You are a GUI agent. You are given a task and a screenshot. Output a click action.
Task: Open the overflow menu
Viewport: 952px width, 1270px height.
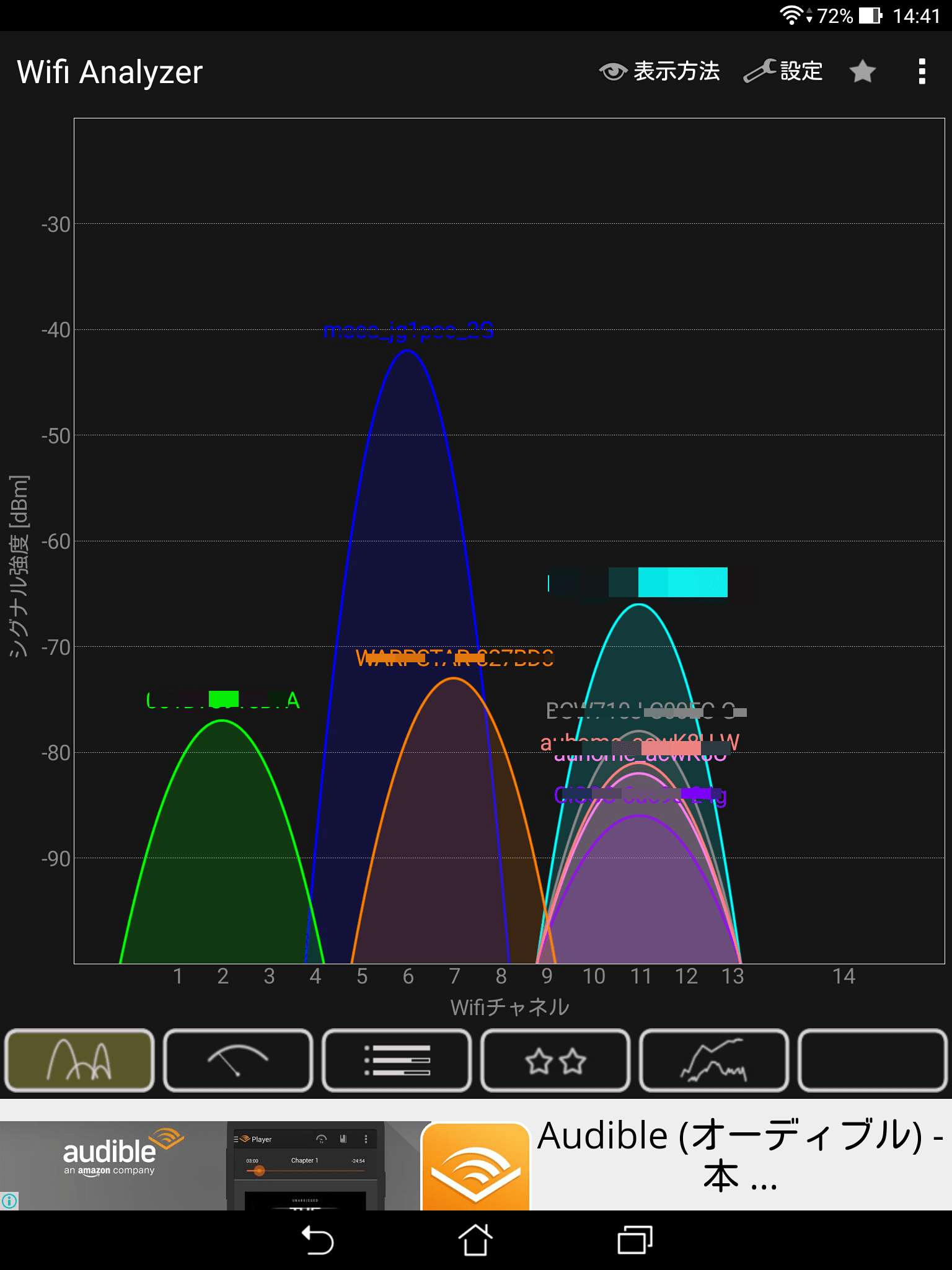click(922, 72)
